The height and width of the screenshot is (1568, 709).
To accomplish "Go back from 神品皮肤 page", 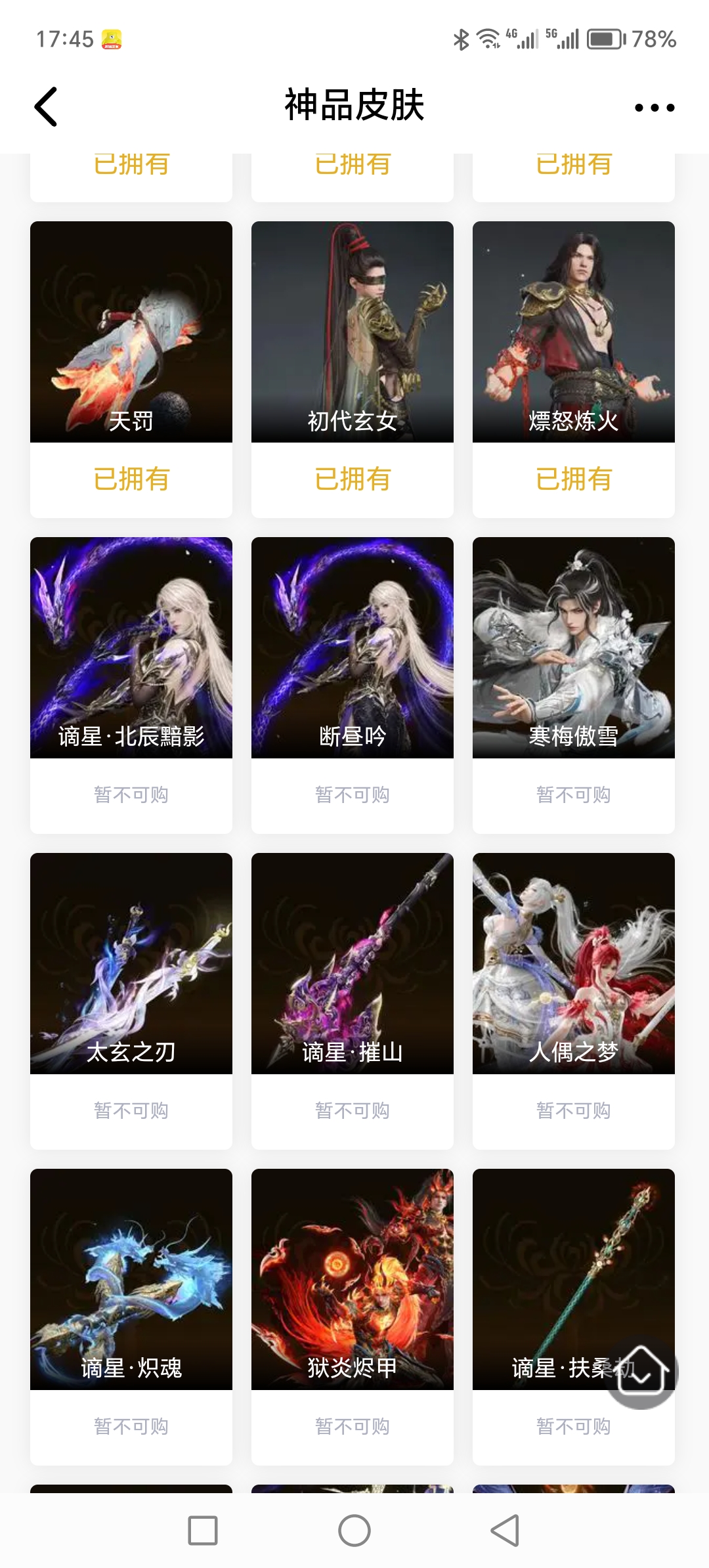I will tap(46, 106).
